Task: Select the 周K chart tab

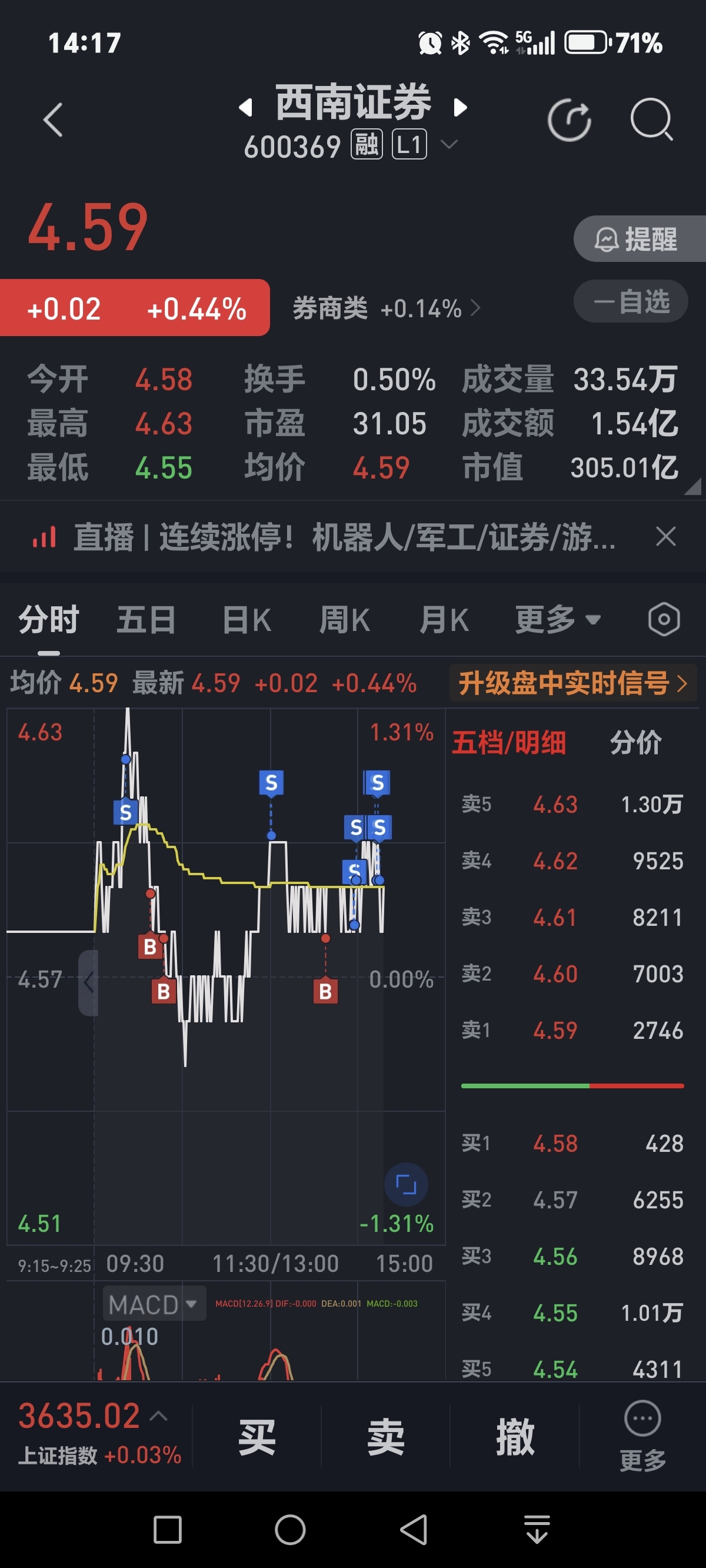Action: click(345, 620)
